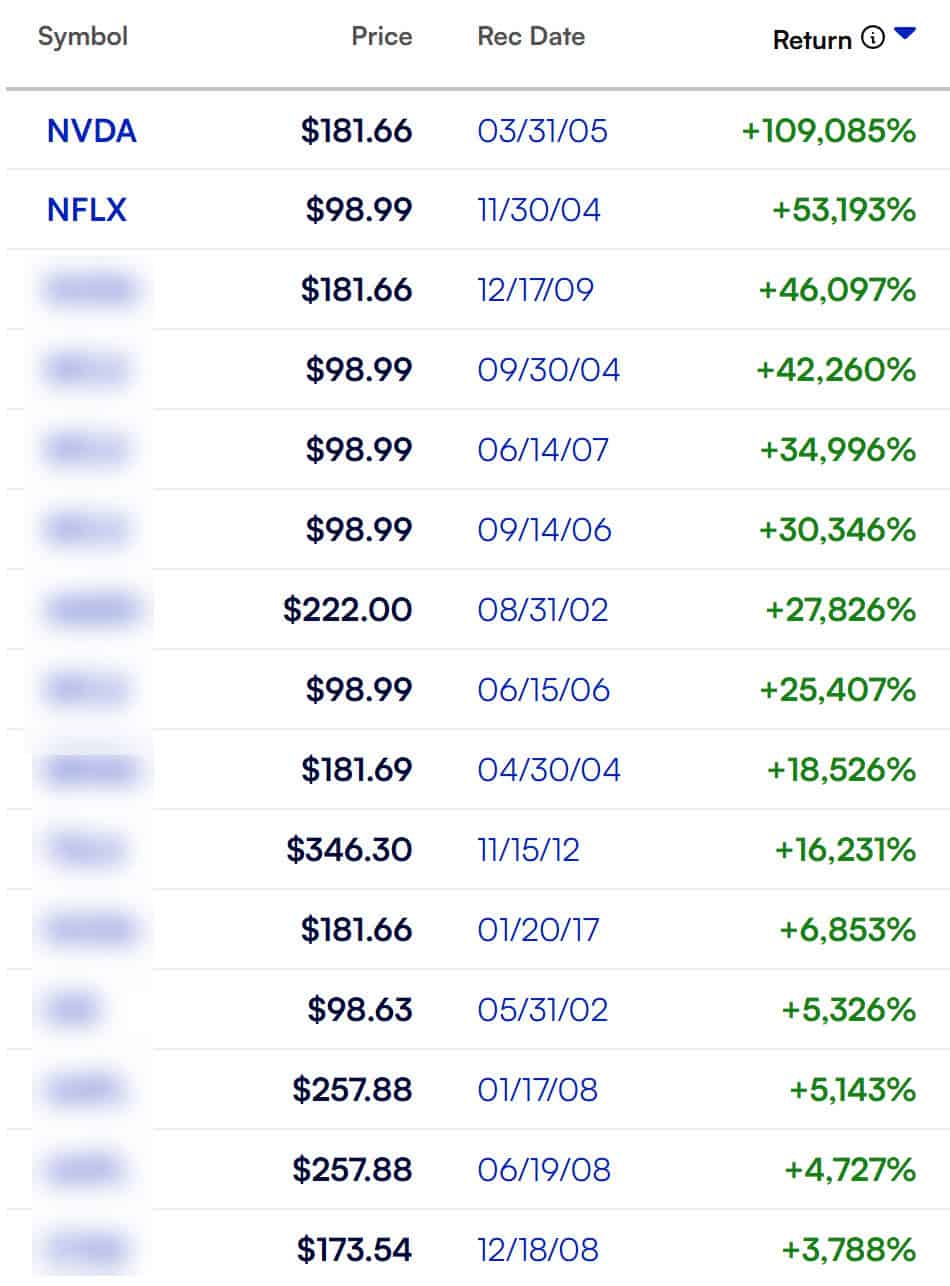Sort by the Rec Date column header
Viewport: 950px width, 1286px height.
pyautogui.click(x=531, y=35)
